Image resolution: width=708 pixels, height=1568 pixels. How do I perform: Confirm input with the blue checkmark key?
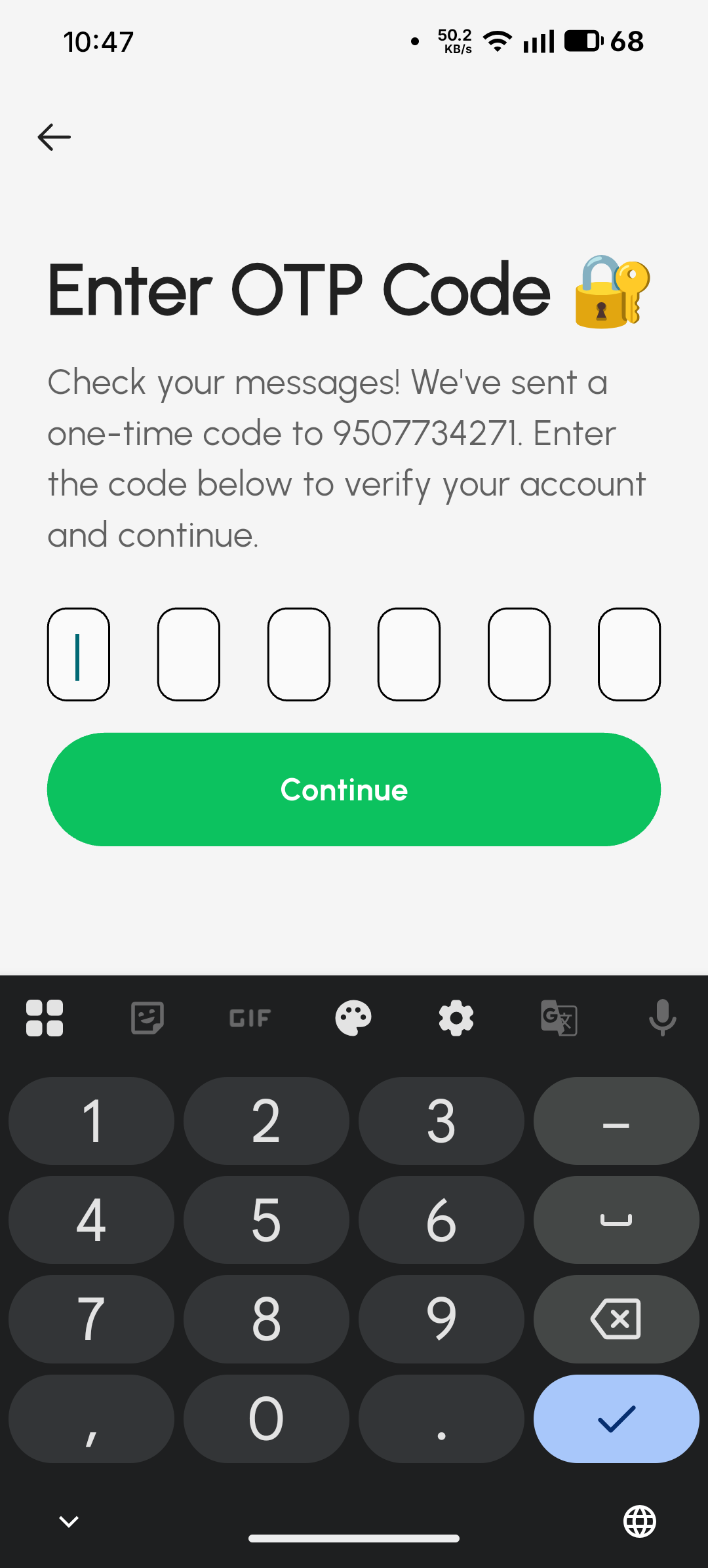(x=616, y=1419)
